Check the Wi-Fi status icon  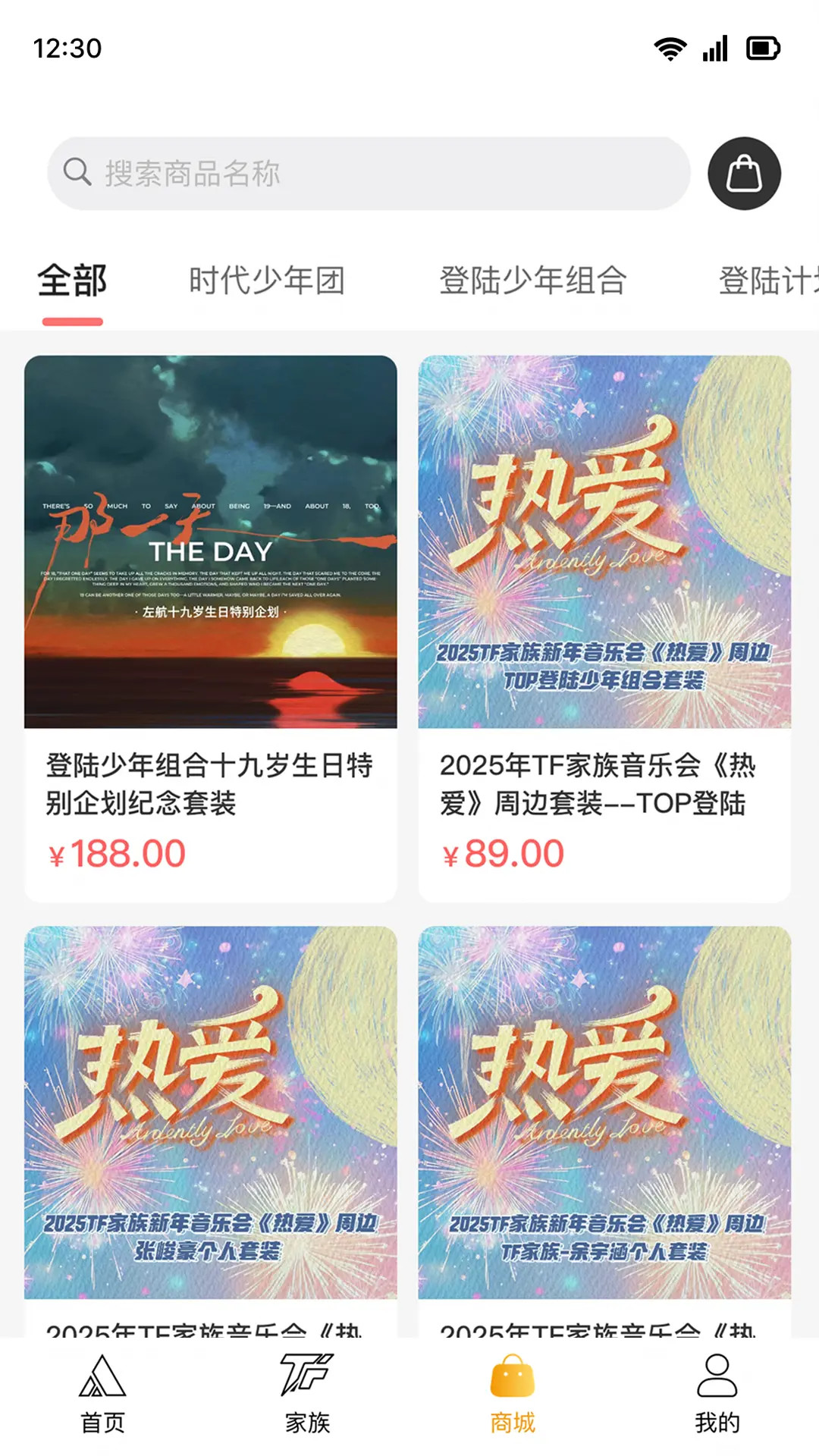click(670, 49)
